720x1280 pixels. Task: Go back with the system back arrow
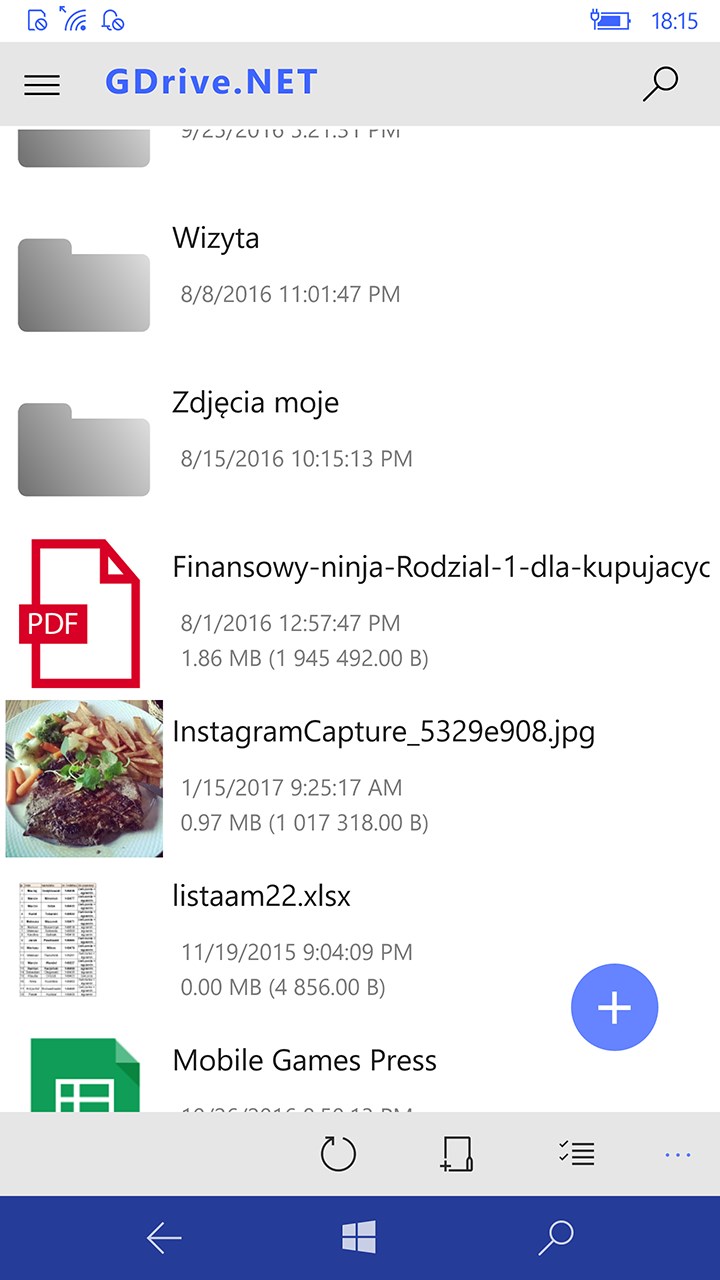tap(164, 1238)
